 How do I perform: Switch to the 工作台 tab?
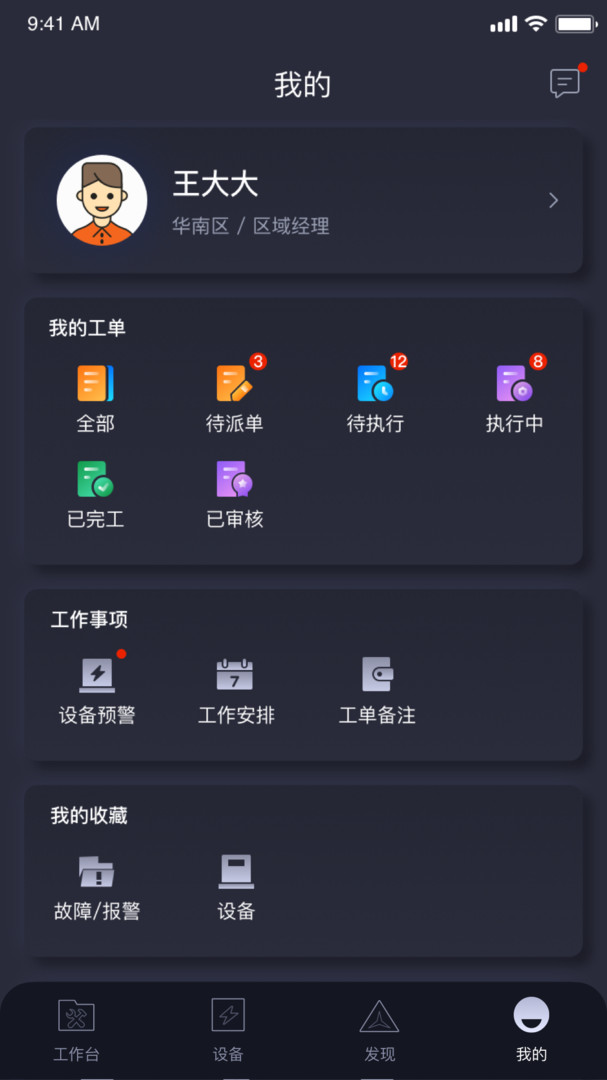[76, 1030]
